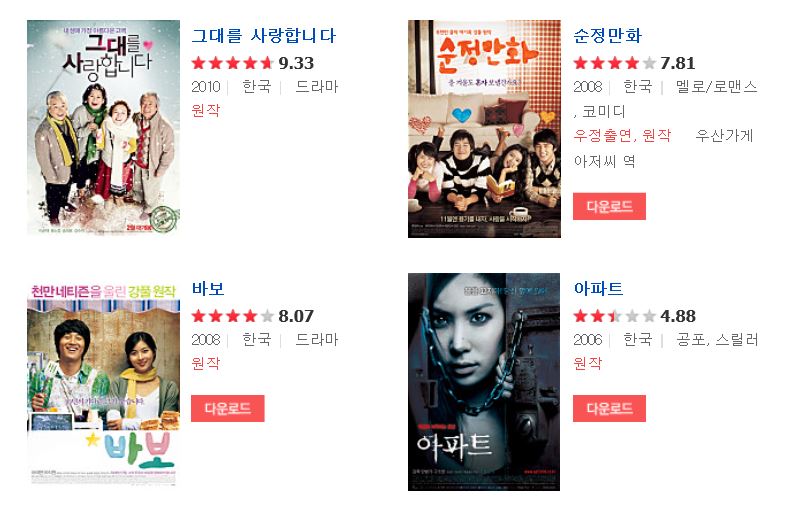
Task: Open the 아파트 title link
Action: coord(598,289)
